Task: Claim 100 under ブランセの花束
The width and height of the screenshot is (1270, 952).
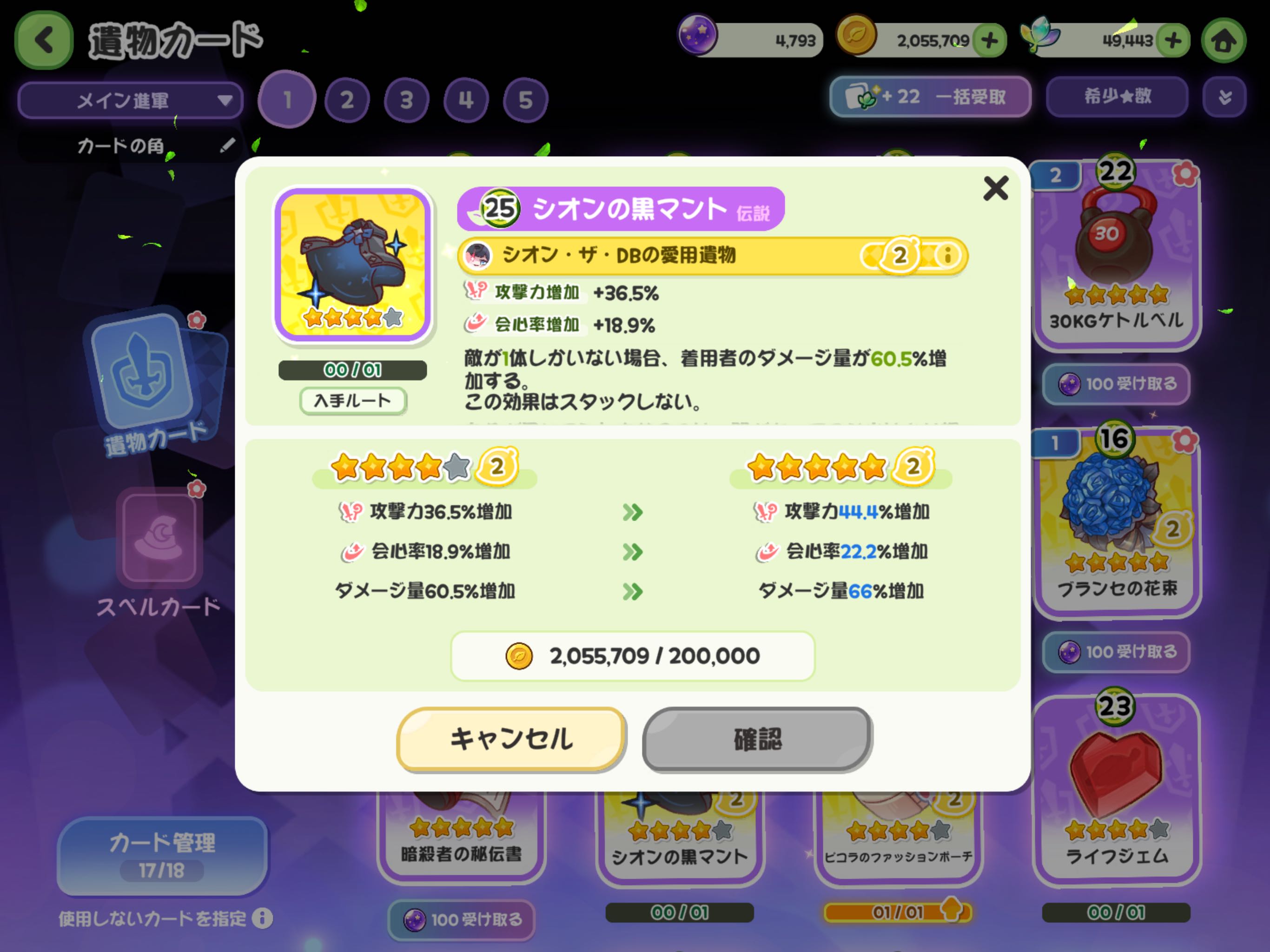Action: pyautogui.click(x=1116, y=652)
